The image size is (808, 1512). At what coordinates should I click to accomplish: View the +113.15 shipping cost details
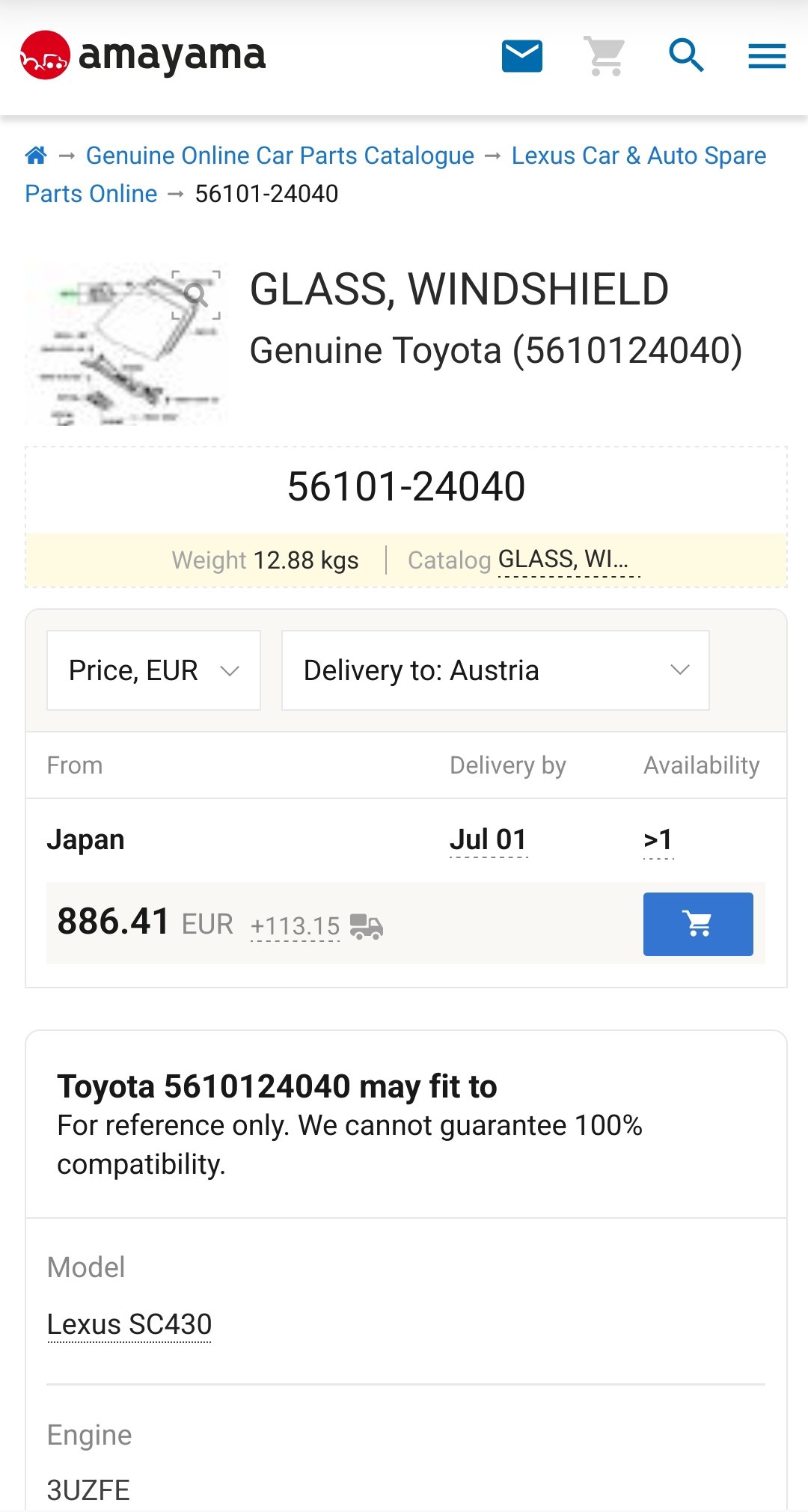pos(296,926)
